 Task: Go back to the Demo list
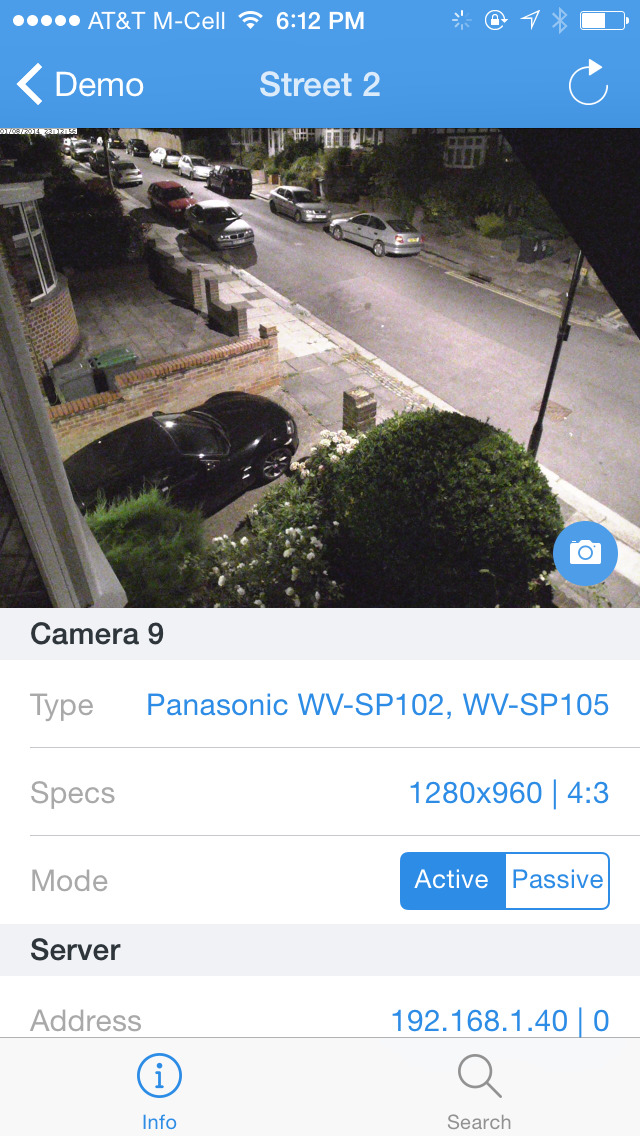80,85
